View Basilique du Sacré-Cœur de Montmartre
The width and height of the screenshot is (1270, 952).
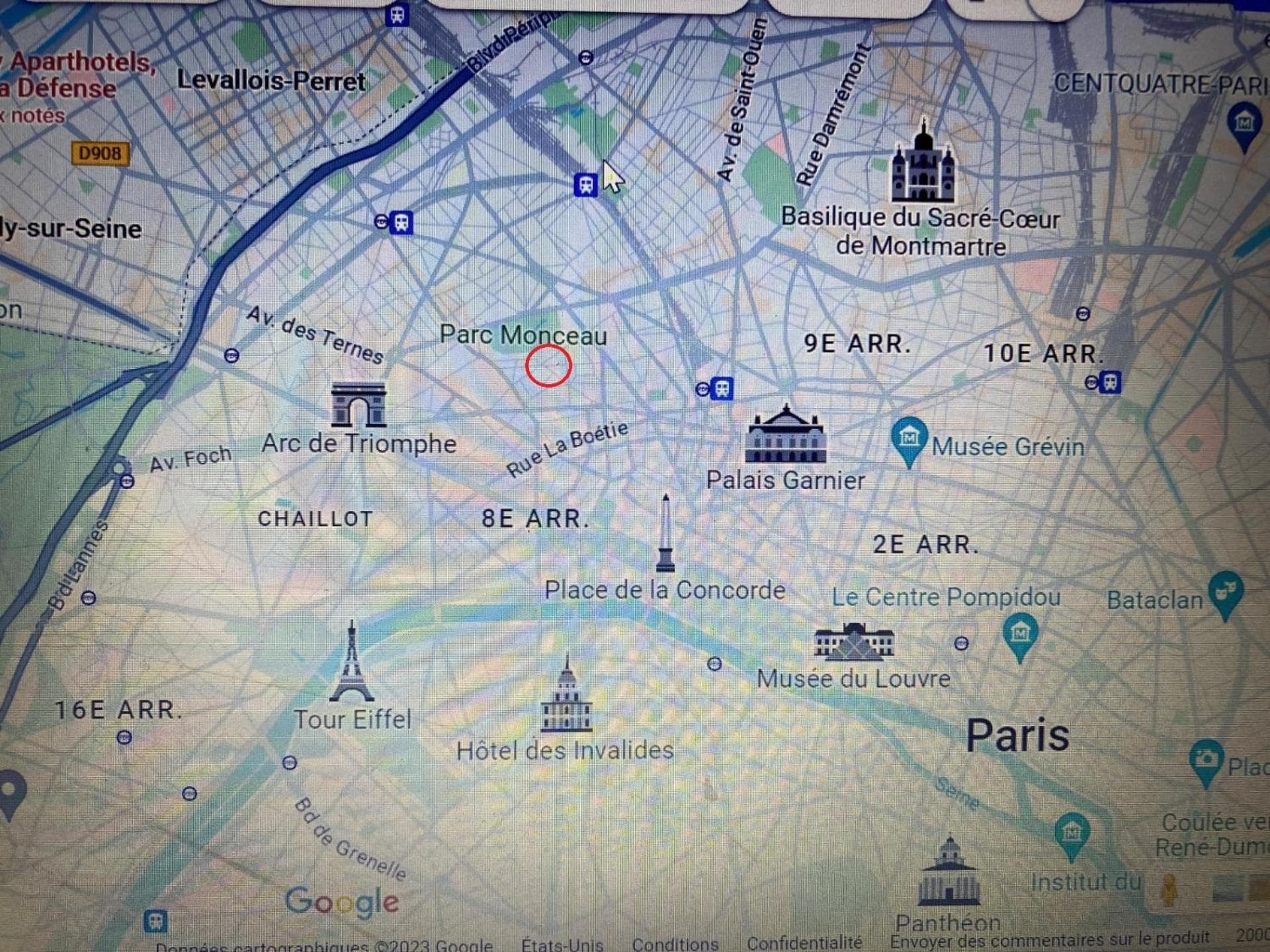tap(923, 164)
